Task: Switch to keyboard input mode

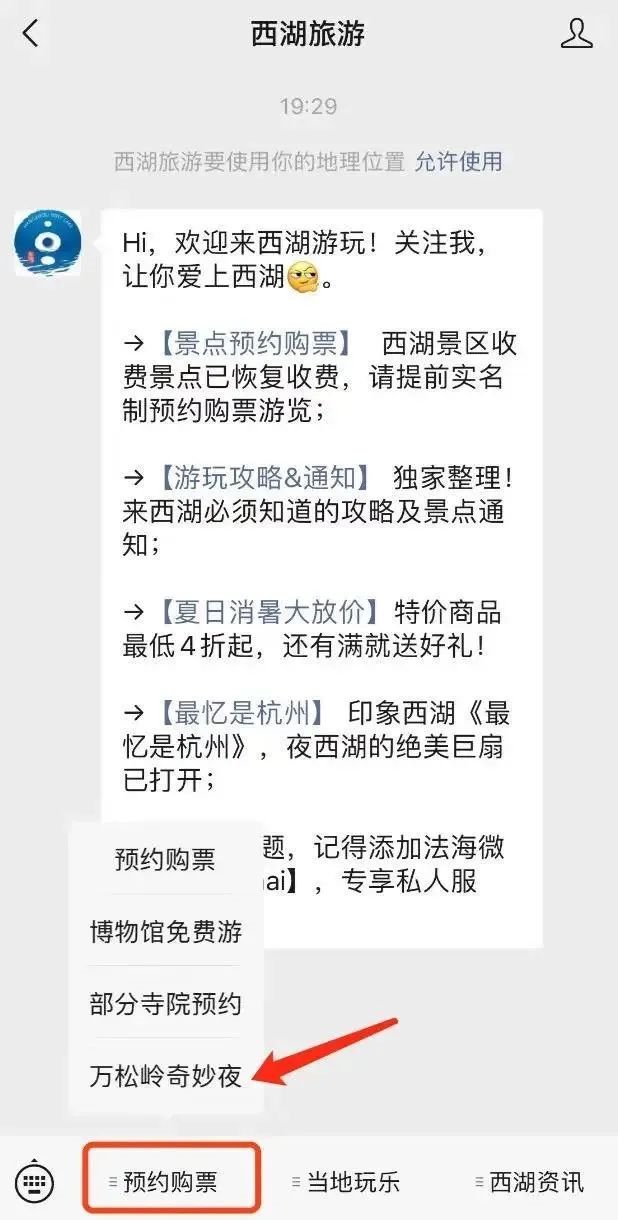Action: (x=35, y=1183)
